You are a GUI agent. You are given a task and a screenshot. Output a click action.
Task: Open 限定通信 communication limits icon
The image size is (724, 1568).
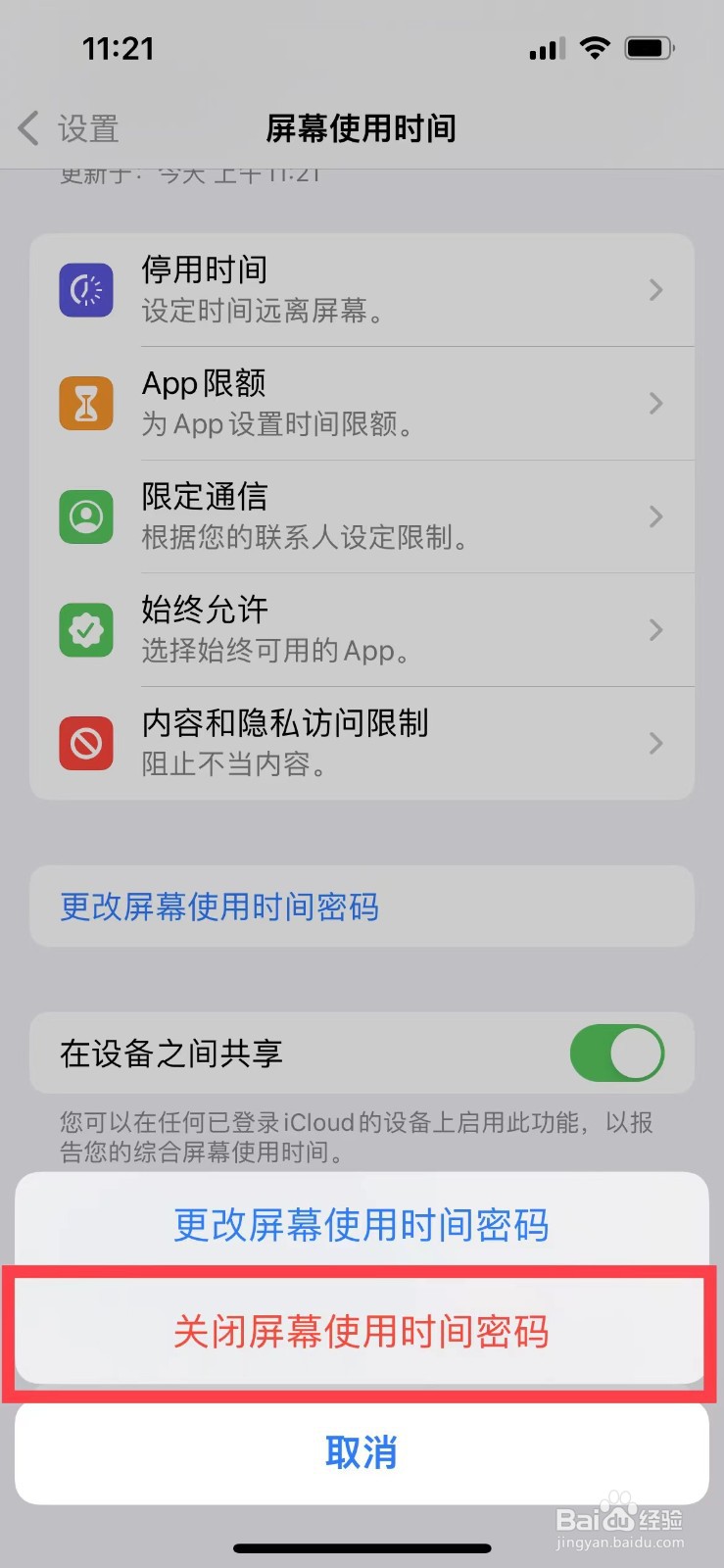86,516
